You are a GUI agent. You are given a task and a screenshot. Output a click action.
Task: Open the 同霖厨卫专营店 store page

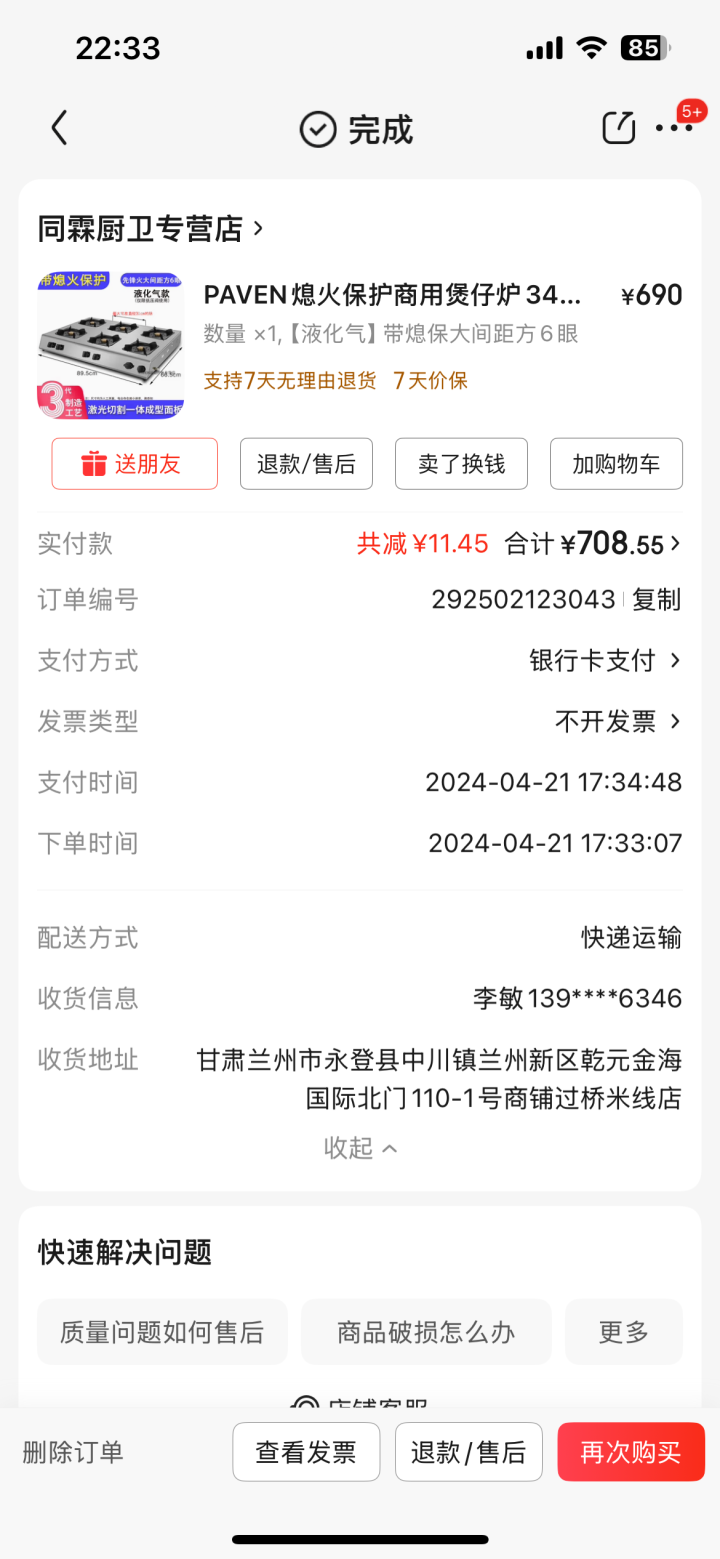[150, 229]
